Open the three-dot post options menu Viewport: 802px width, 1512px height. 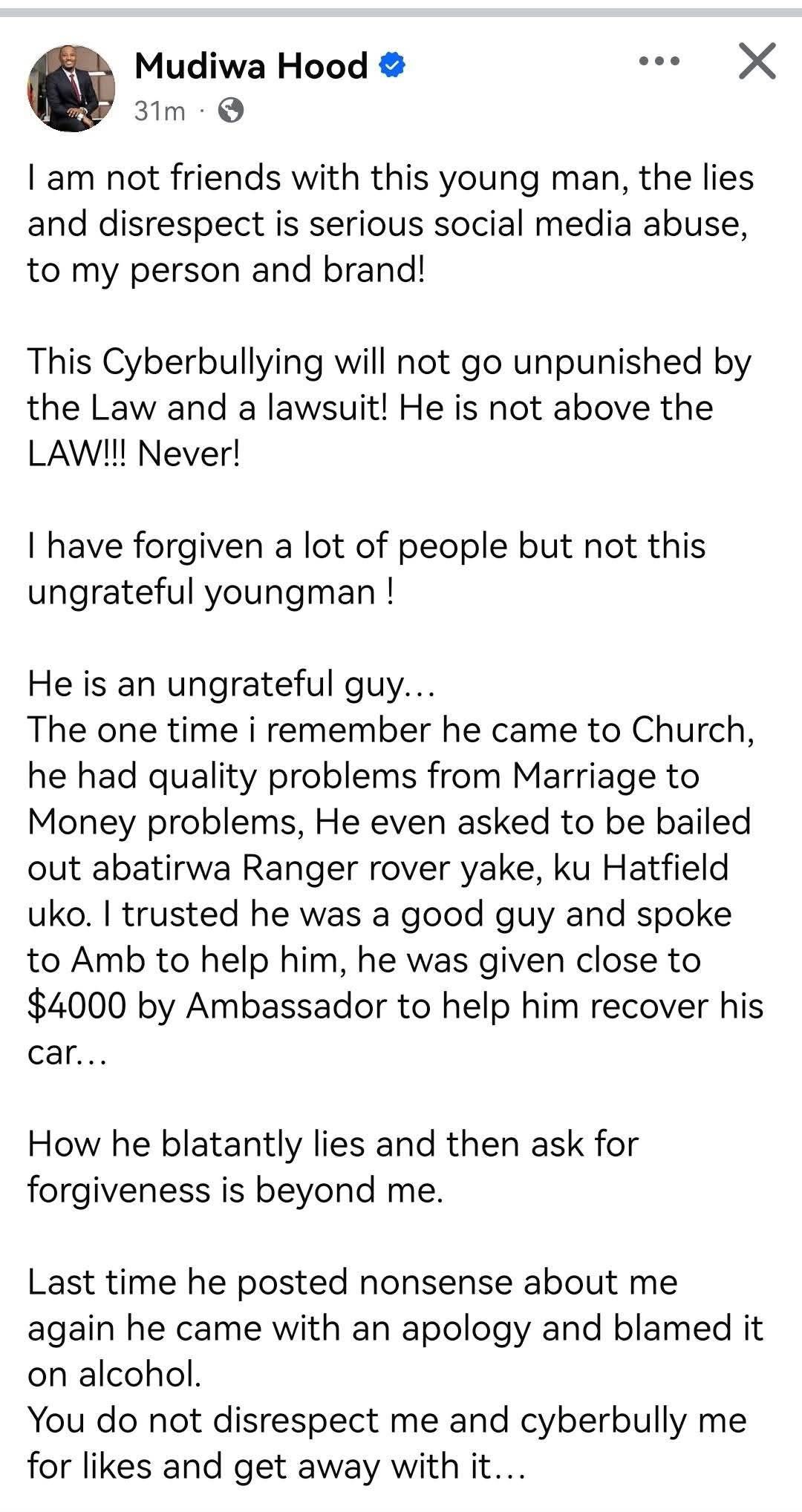tap(659, 62)
